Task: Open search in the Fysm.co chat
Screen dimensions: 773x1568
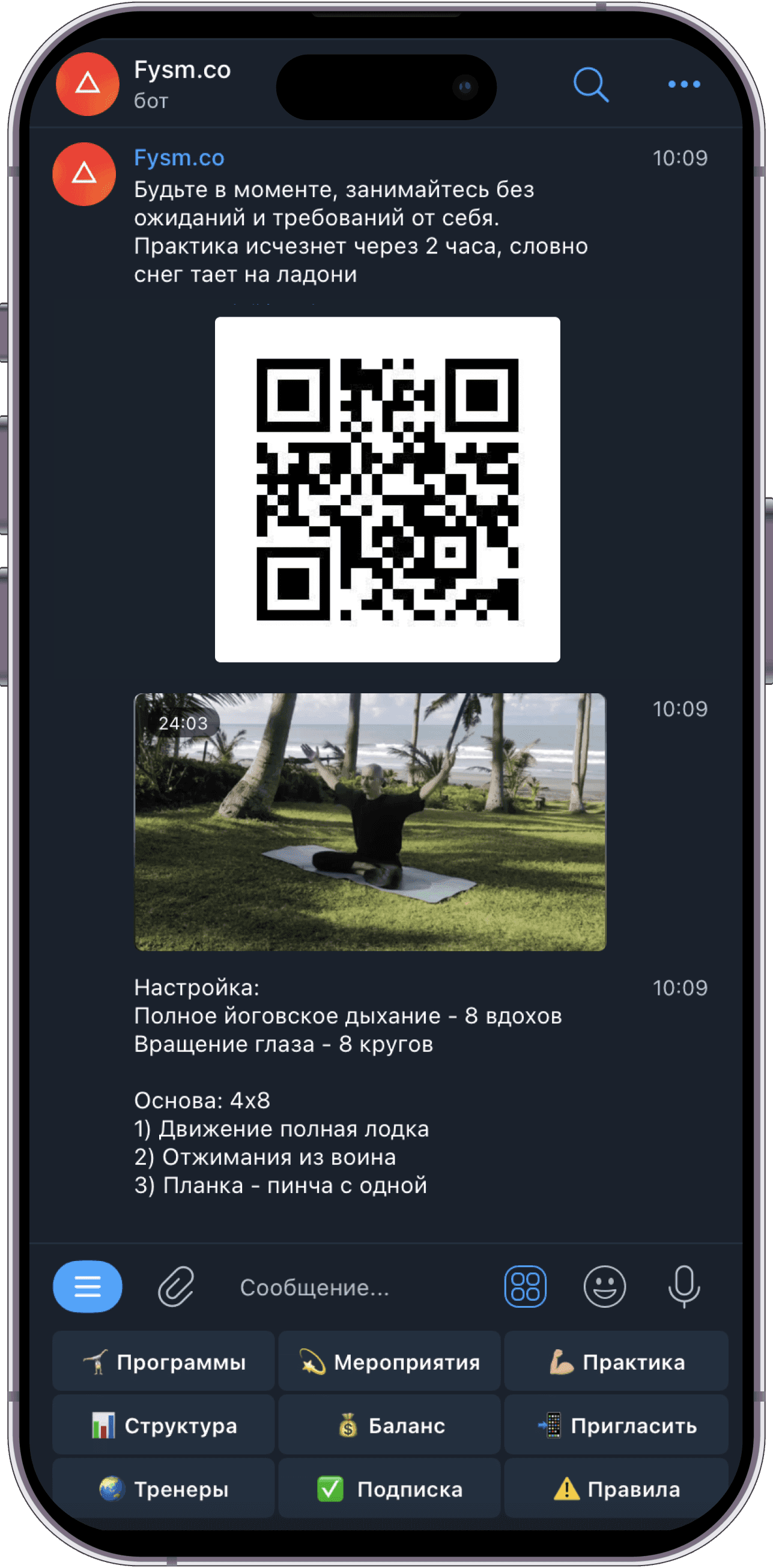Action: (591, 85)
